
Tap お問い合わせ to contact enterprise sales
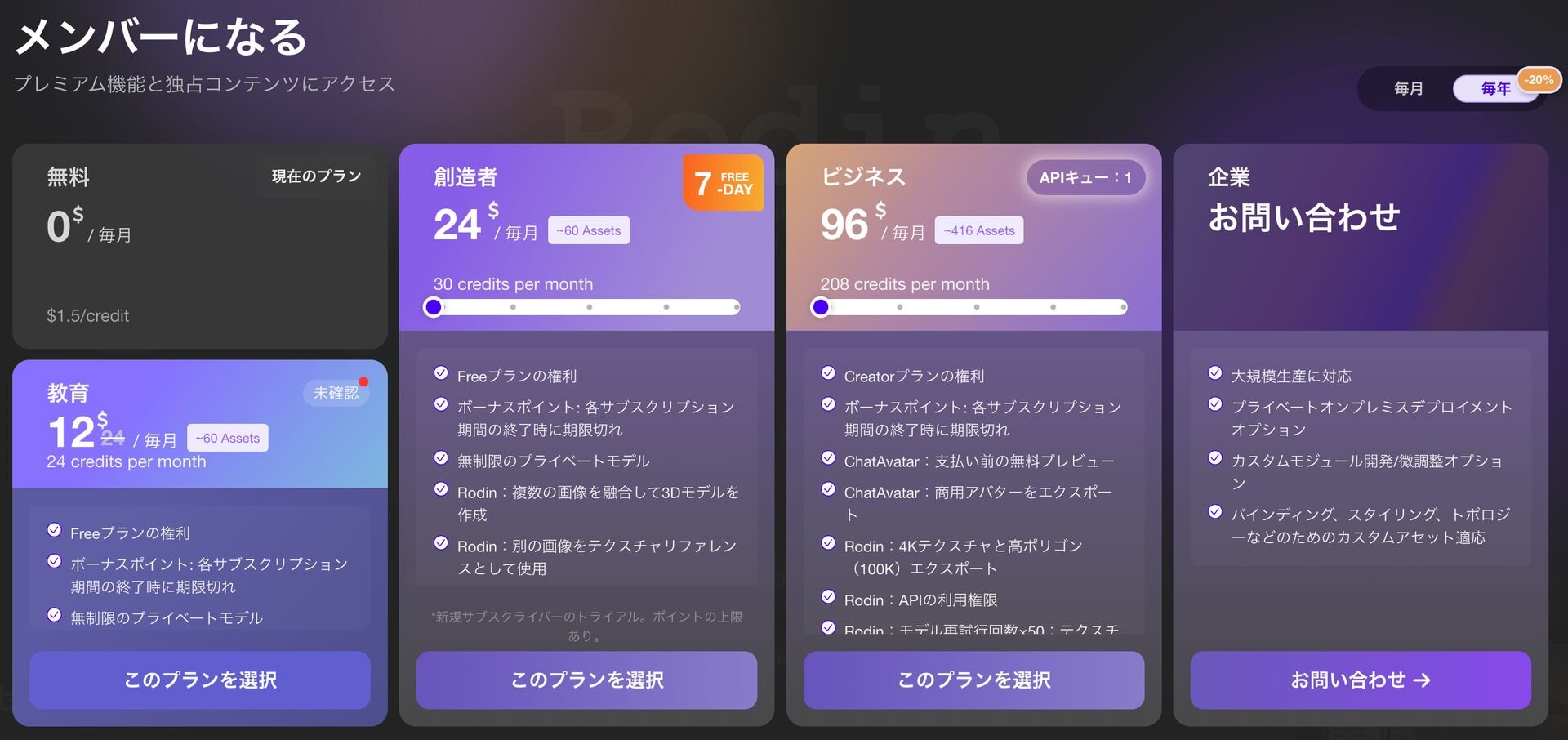(x=1360, y=680)
